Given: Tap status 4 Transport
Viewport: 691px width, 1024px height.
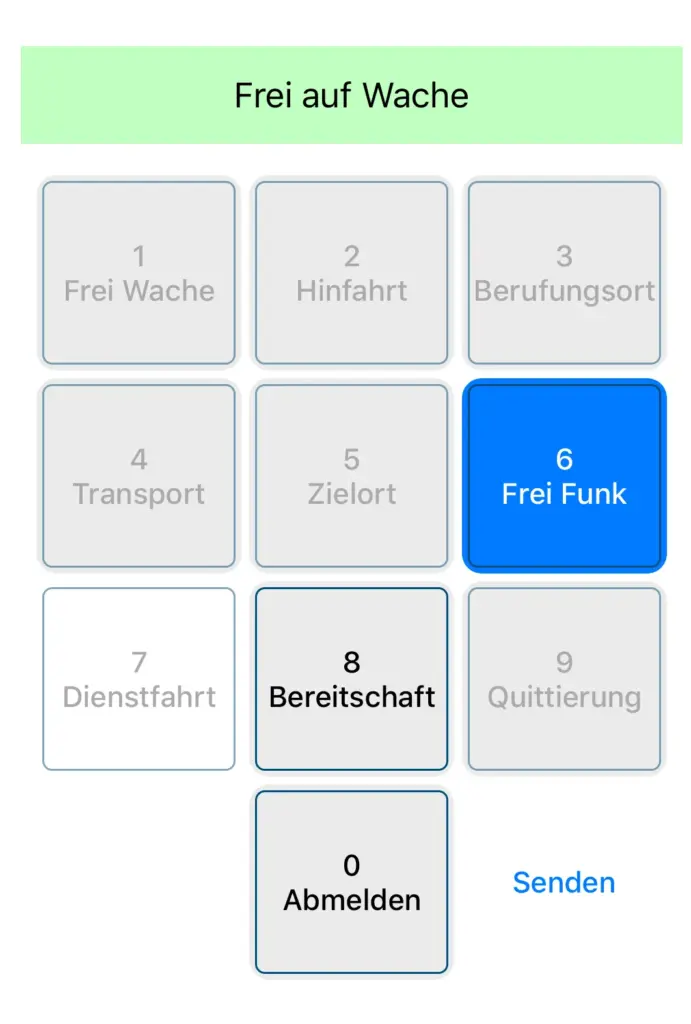Looking at the screenshot, I should [139, 476].
